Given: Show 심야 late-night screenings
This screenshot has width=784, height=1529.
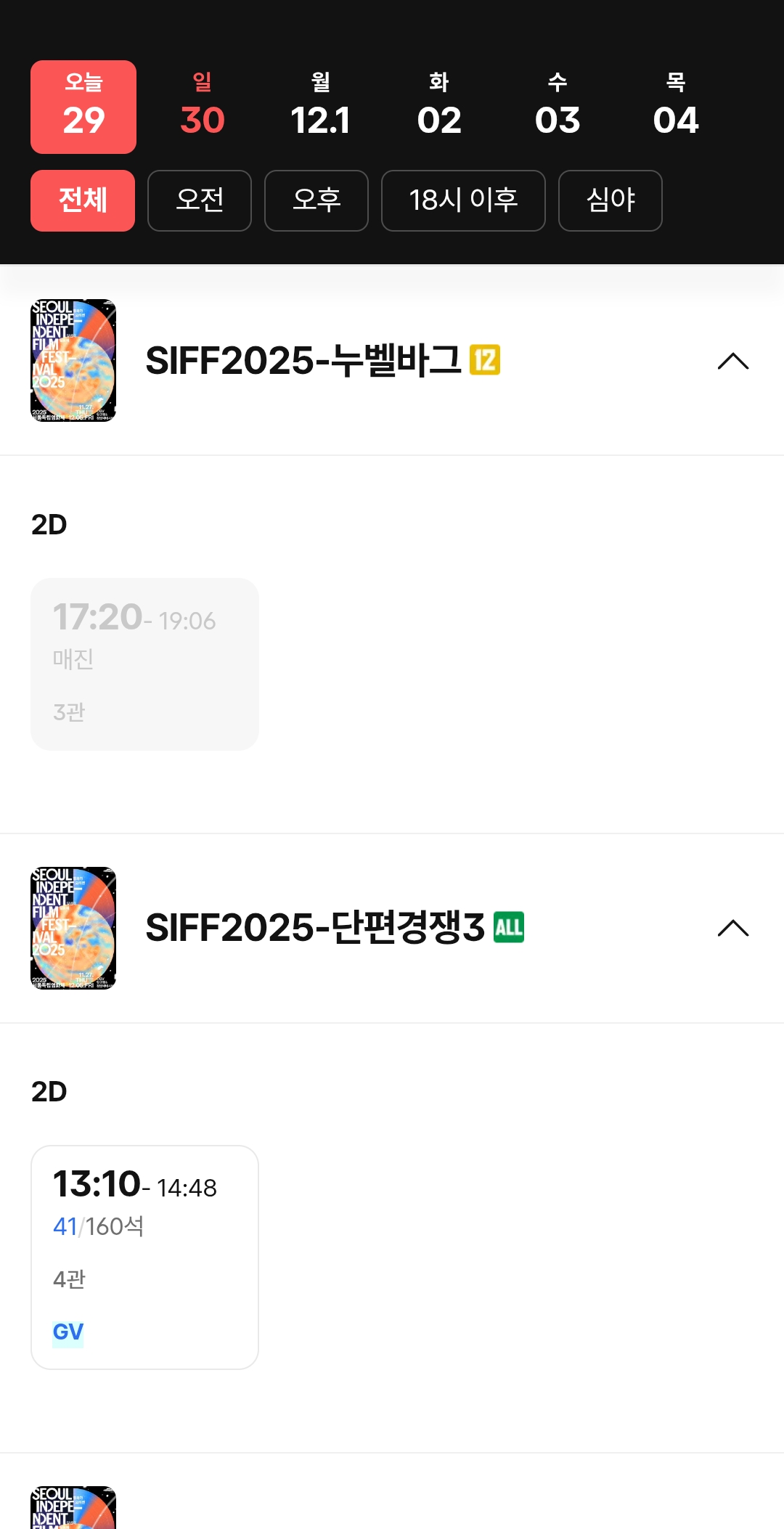Looking at the screenshot, I should click(x=610, y=201).
